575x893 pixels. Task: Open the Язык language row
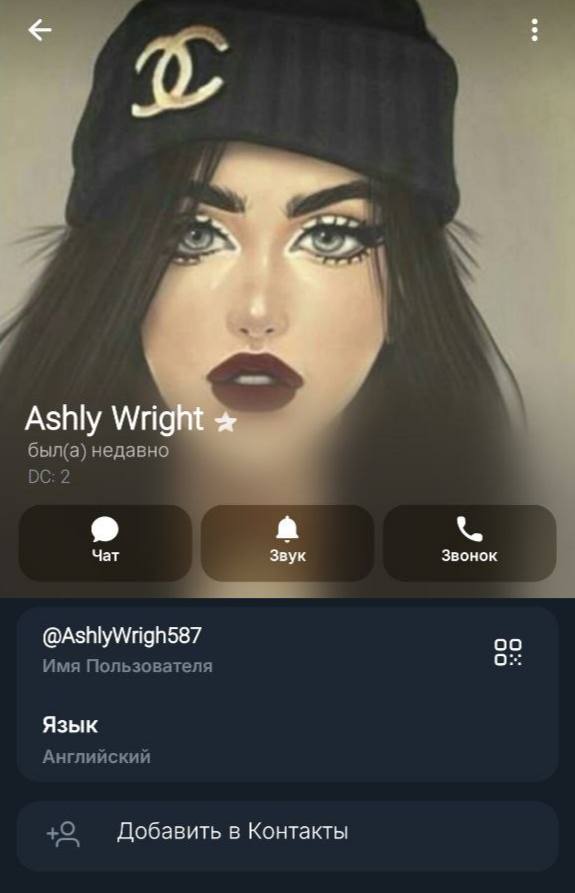[x=288, y=739]
